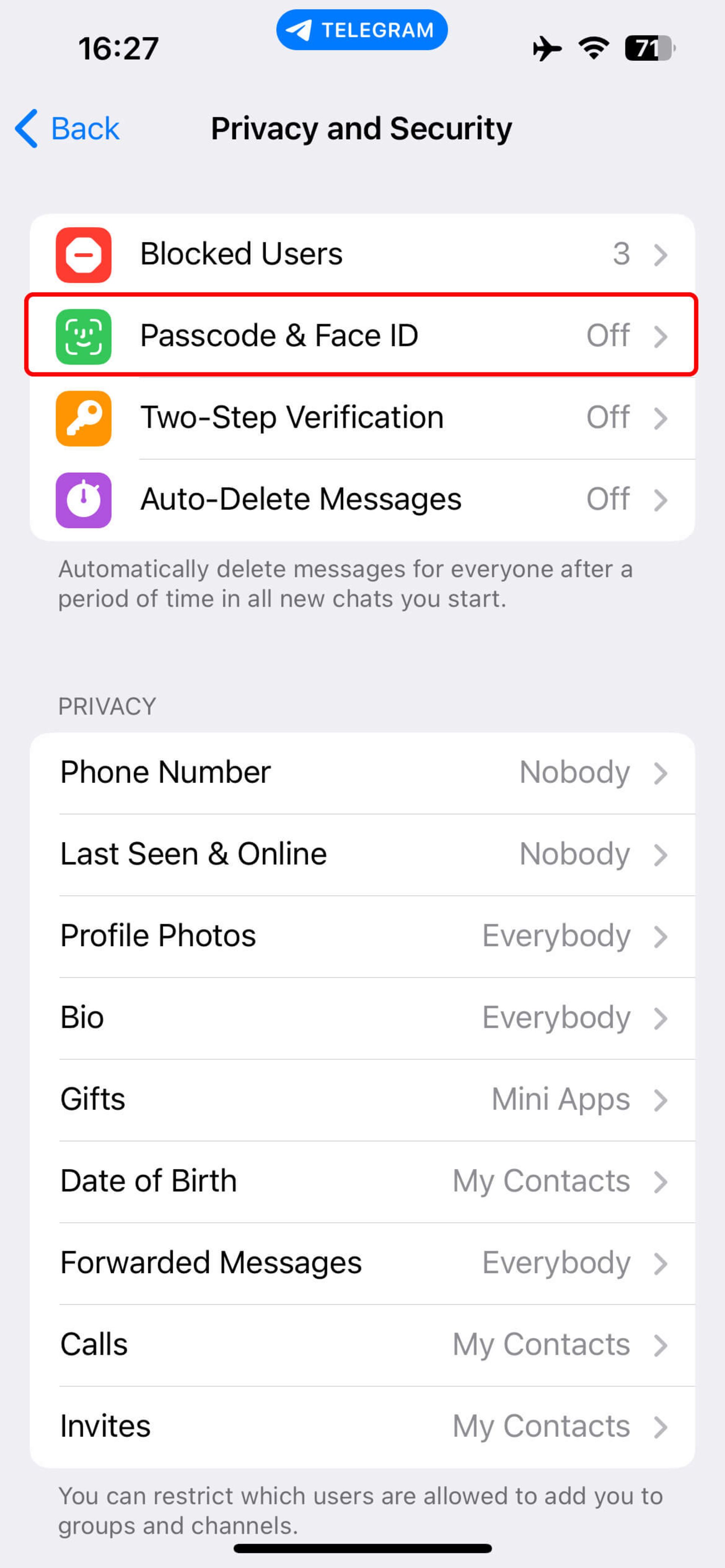
Task: Open Profile Photos privacy setting
Action: click(x=362, y=936)
